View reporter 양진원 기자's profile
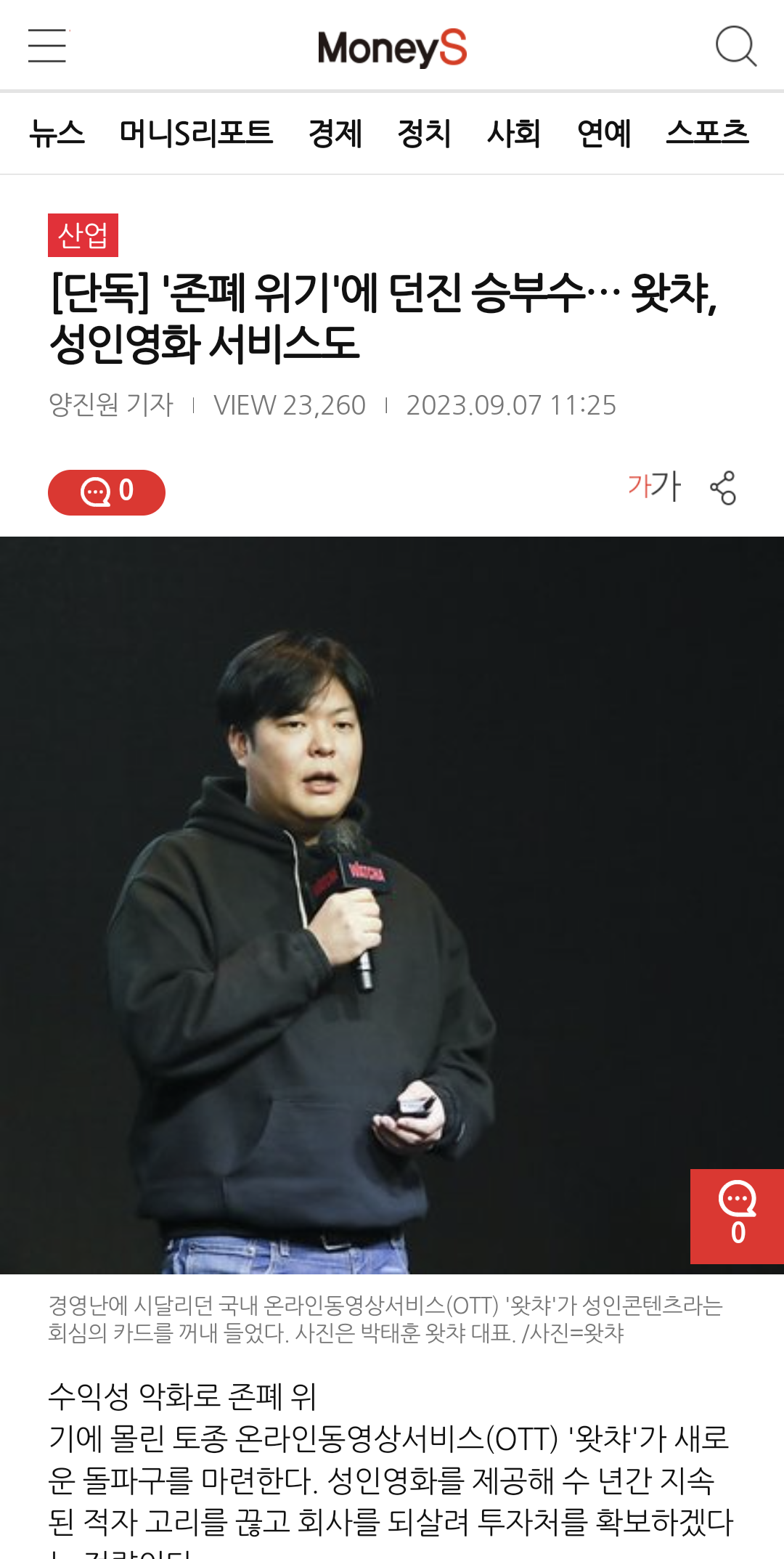 point(111,405)
